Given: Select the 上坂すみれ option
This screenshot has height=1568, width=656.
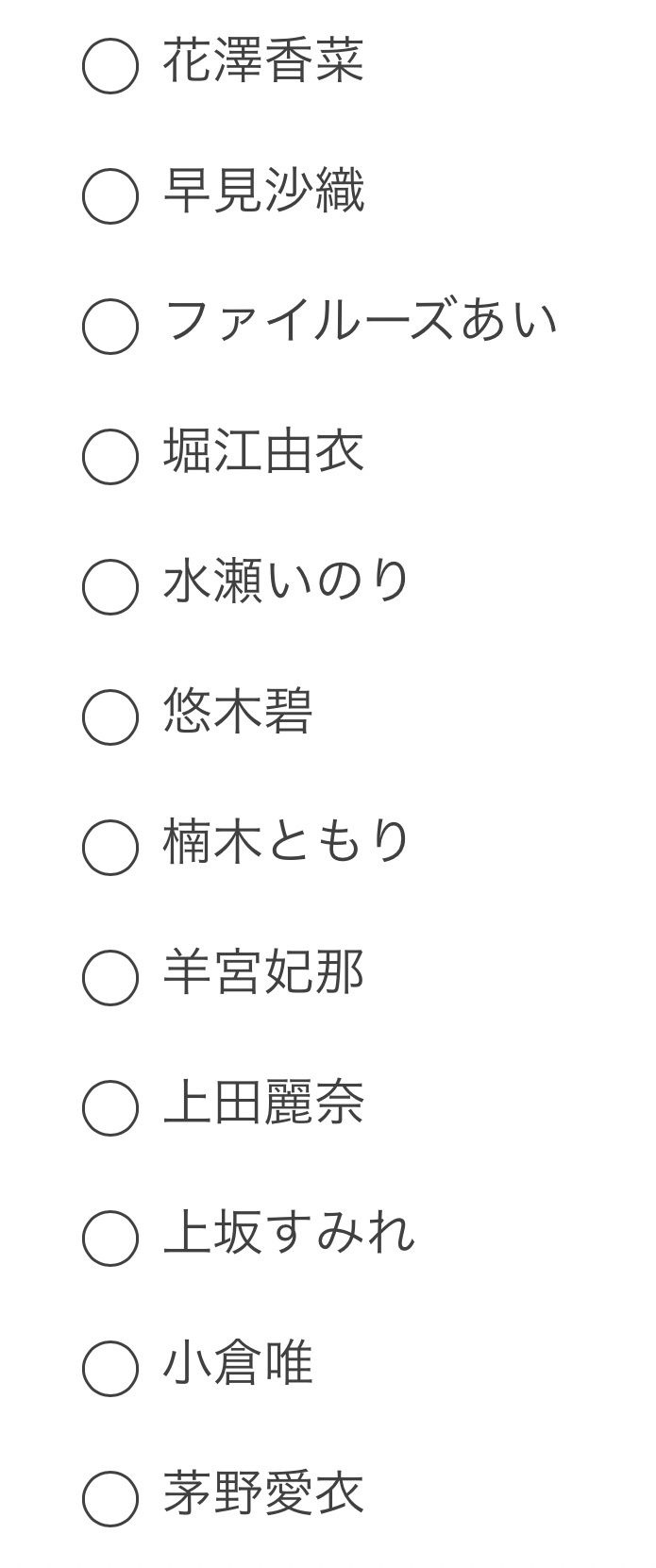Looking at the screenshot, I should 110,1239.
